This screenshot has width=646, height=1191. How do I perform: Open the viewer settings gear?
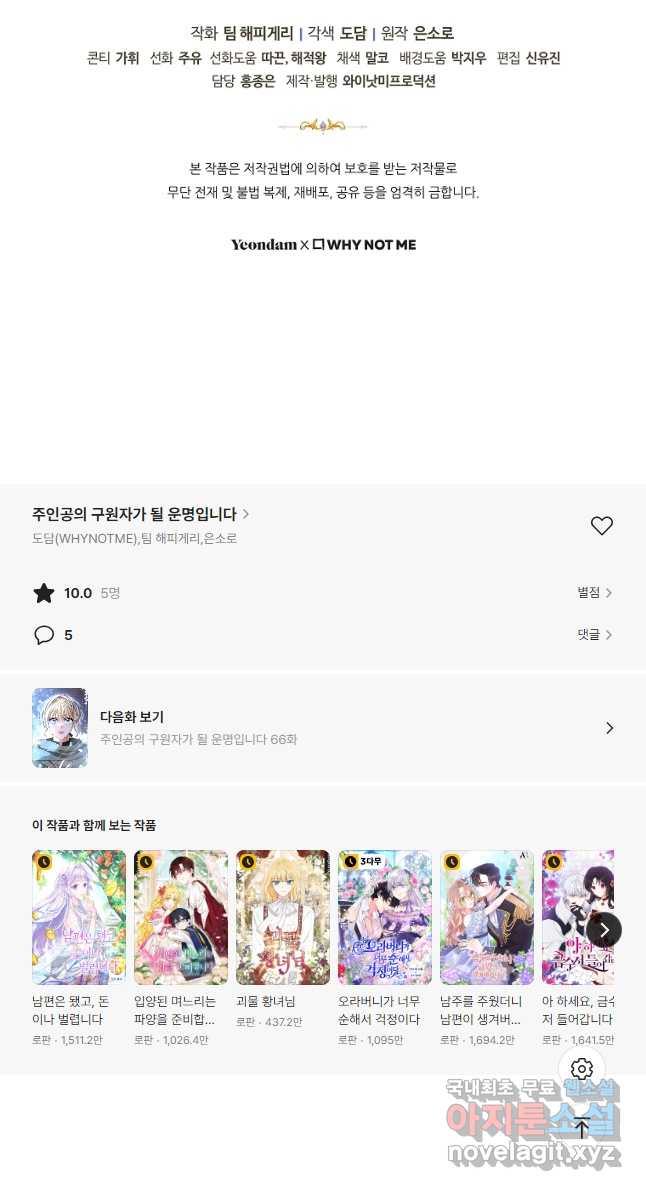tap(581, 1069)
